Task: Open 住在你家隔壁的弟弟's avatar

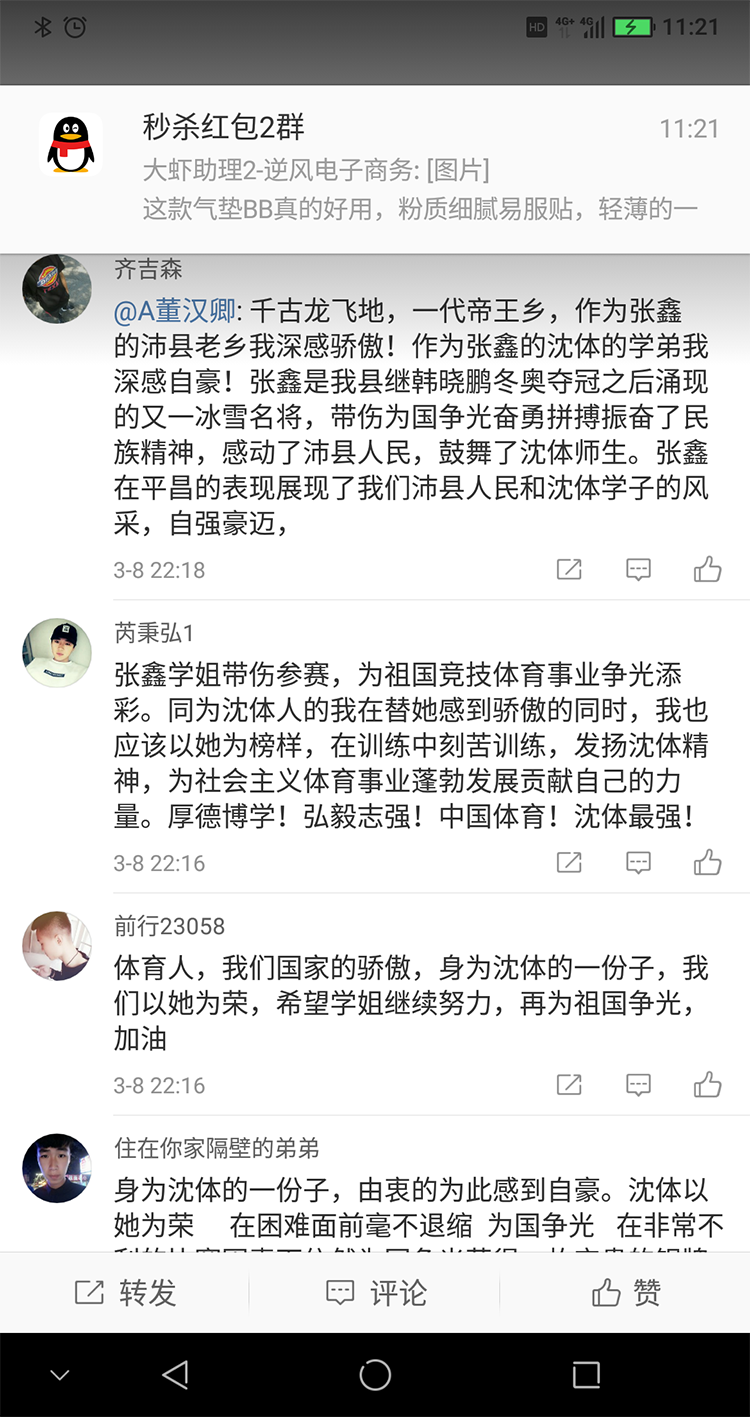Action: pos(57,1168)
